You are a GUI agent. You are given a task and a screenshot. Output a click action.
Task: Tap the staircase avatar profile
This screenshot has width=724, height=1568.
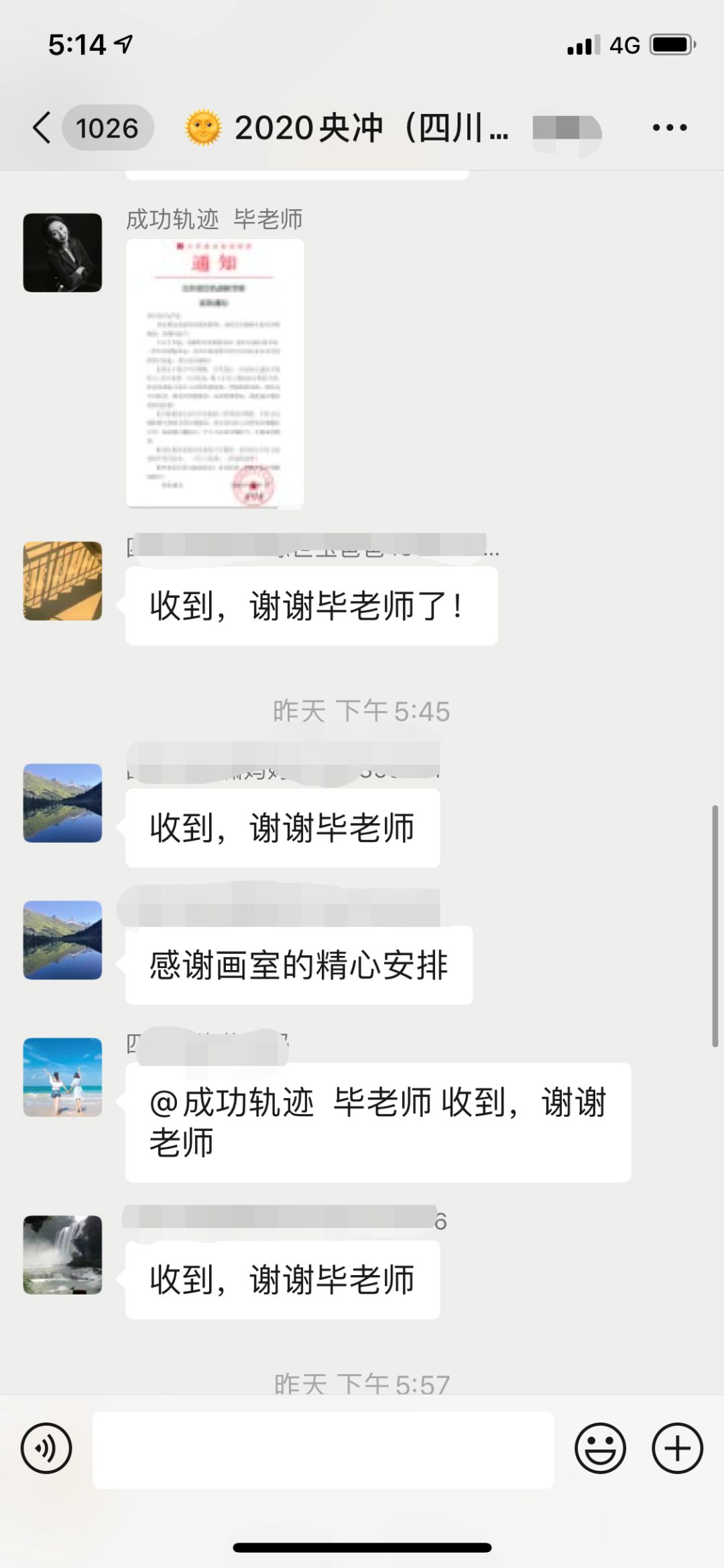pyautogui.click(x=62, y=581)
